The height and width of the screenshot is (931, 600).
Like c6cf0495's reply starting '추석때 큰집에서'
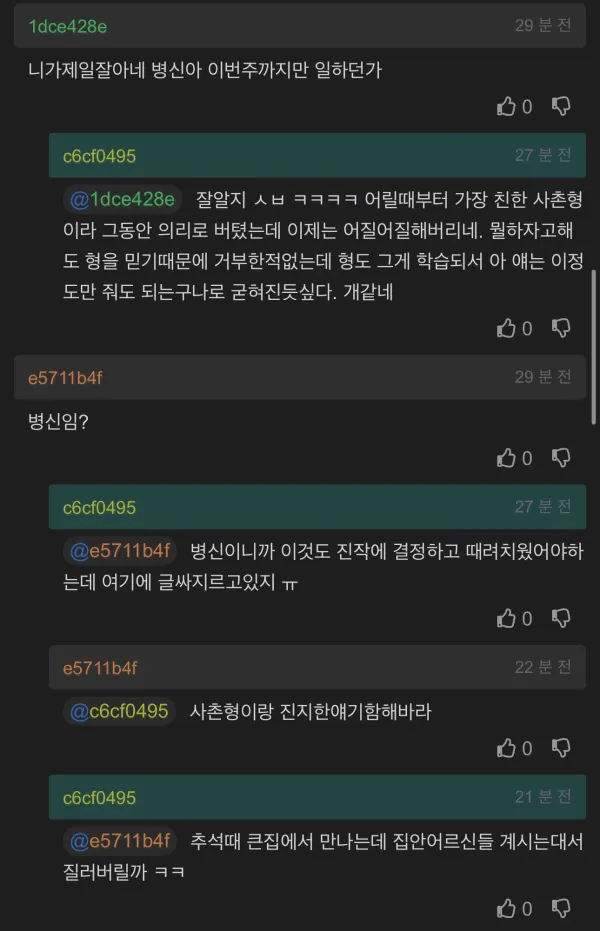[x=507, y=909]
